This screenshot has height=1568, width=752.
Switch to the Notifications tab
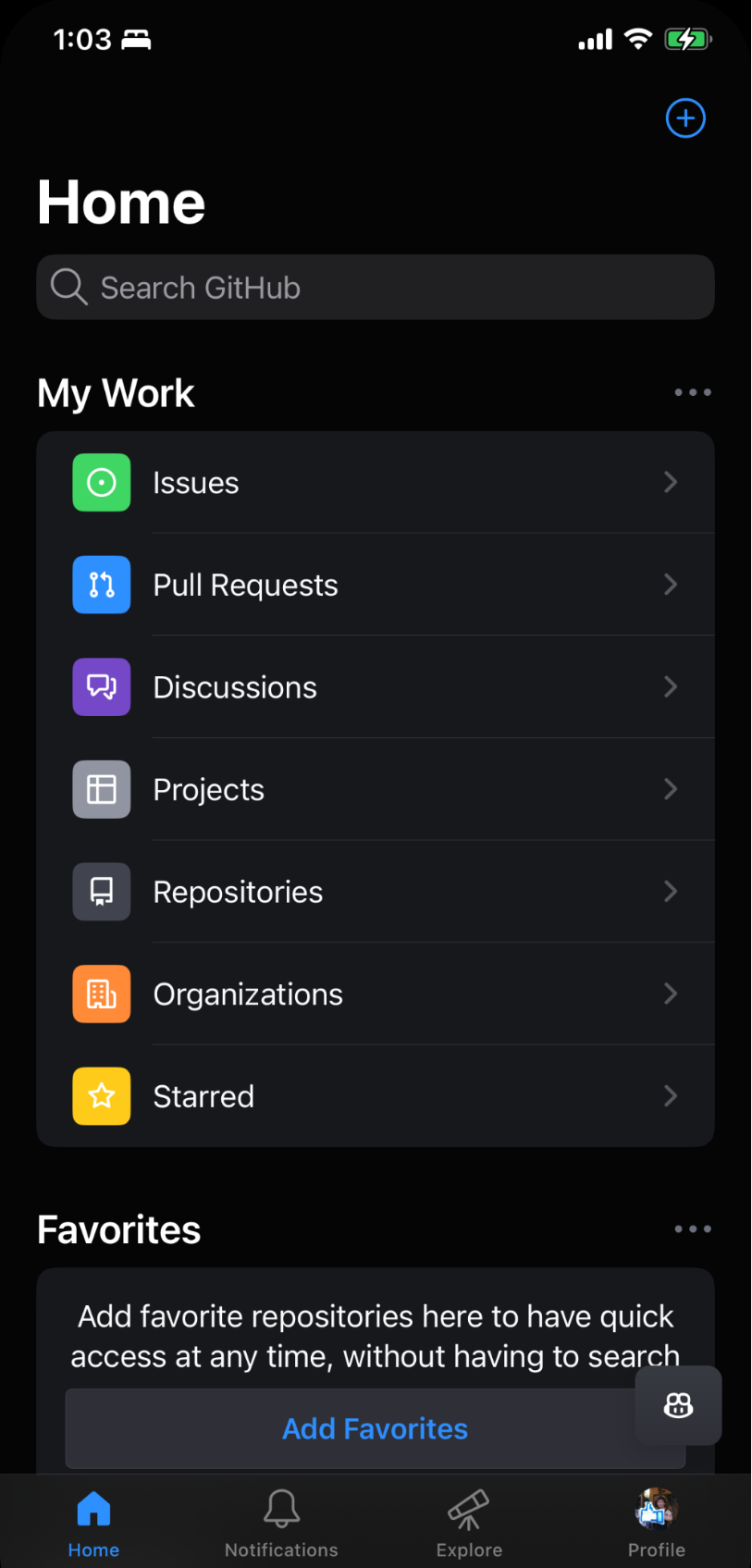tap(281, 1523)
